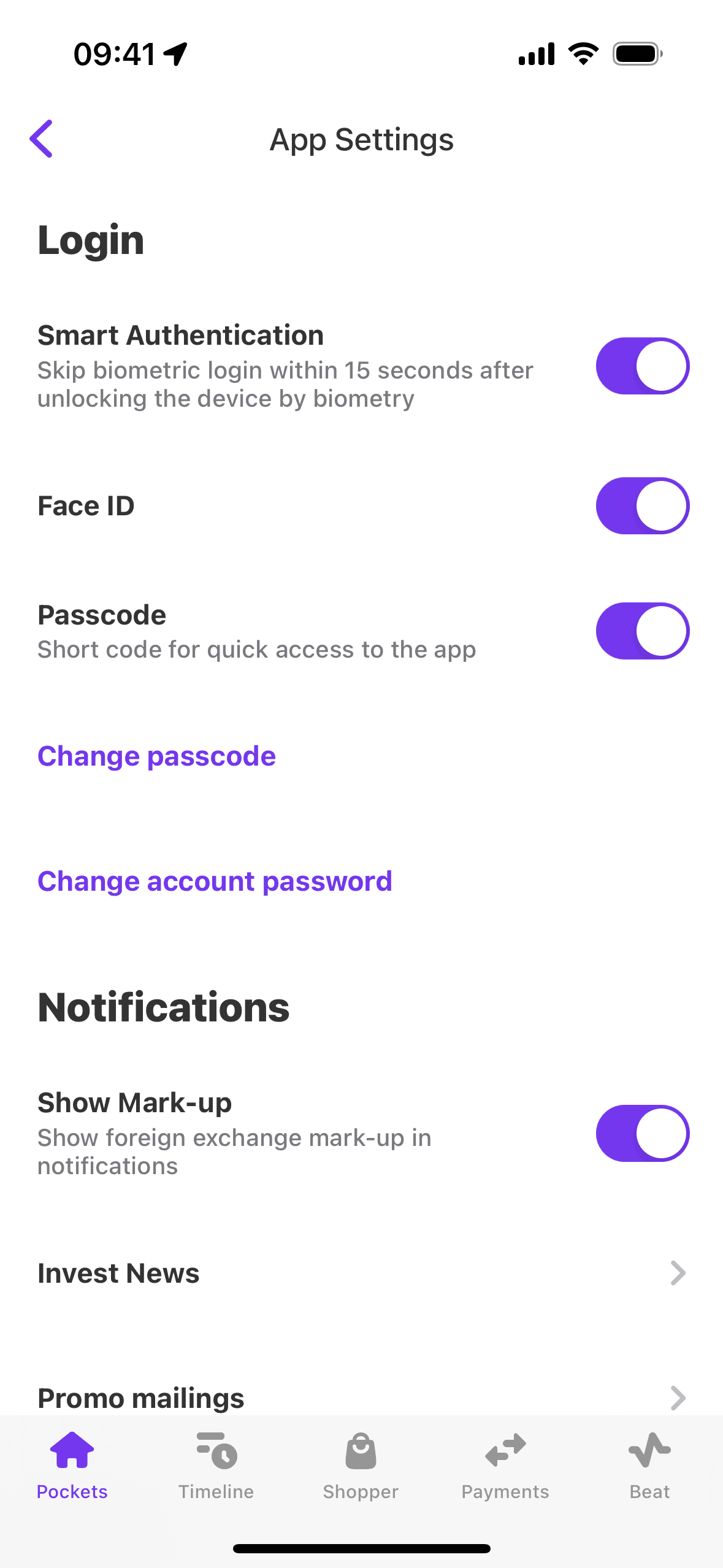Go to the Payments tab

tap(505, 1466)
